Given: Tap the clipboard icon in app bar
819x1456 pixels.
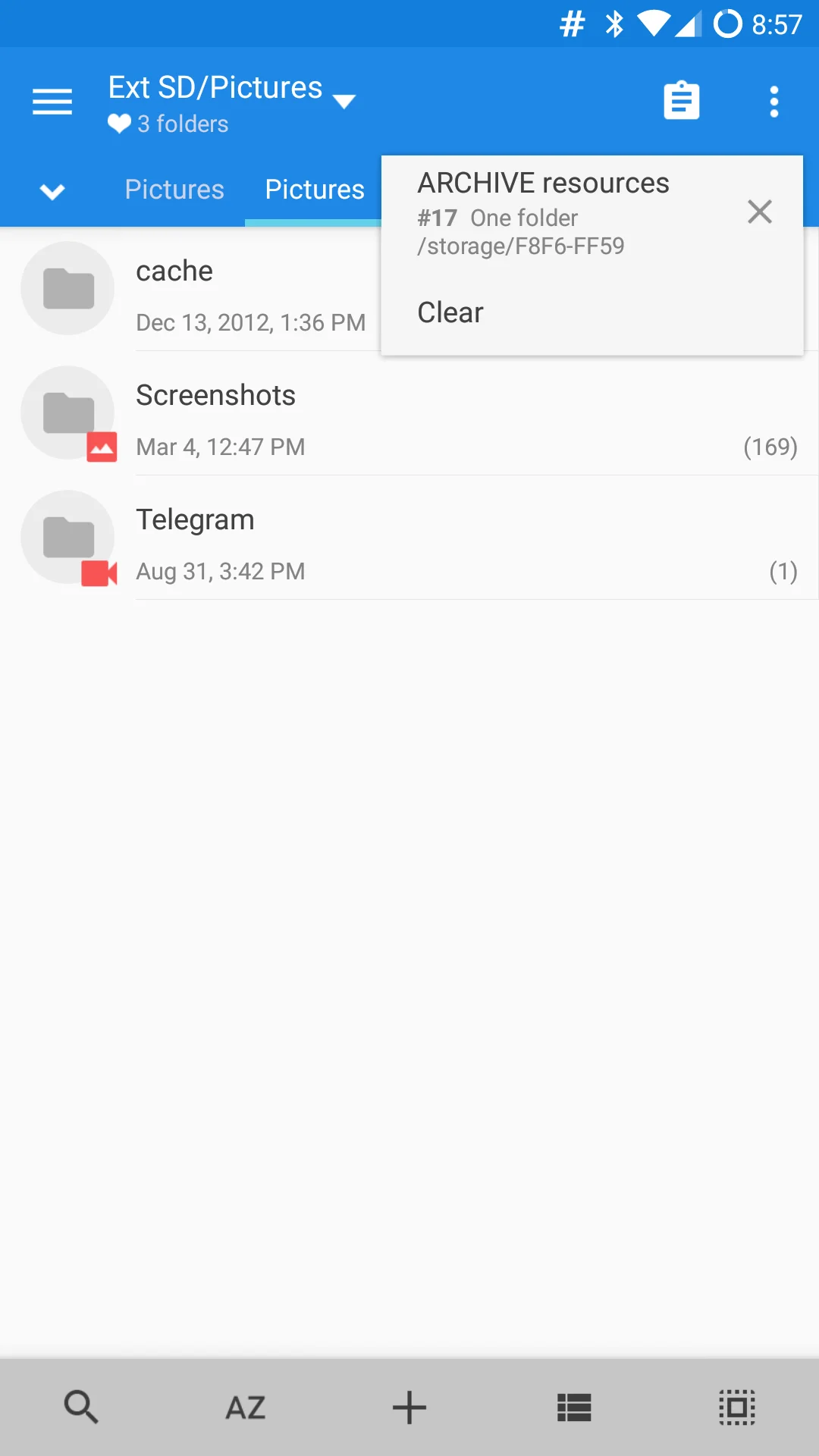Looking at the screenshot, I should point(681,101).
